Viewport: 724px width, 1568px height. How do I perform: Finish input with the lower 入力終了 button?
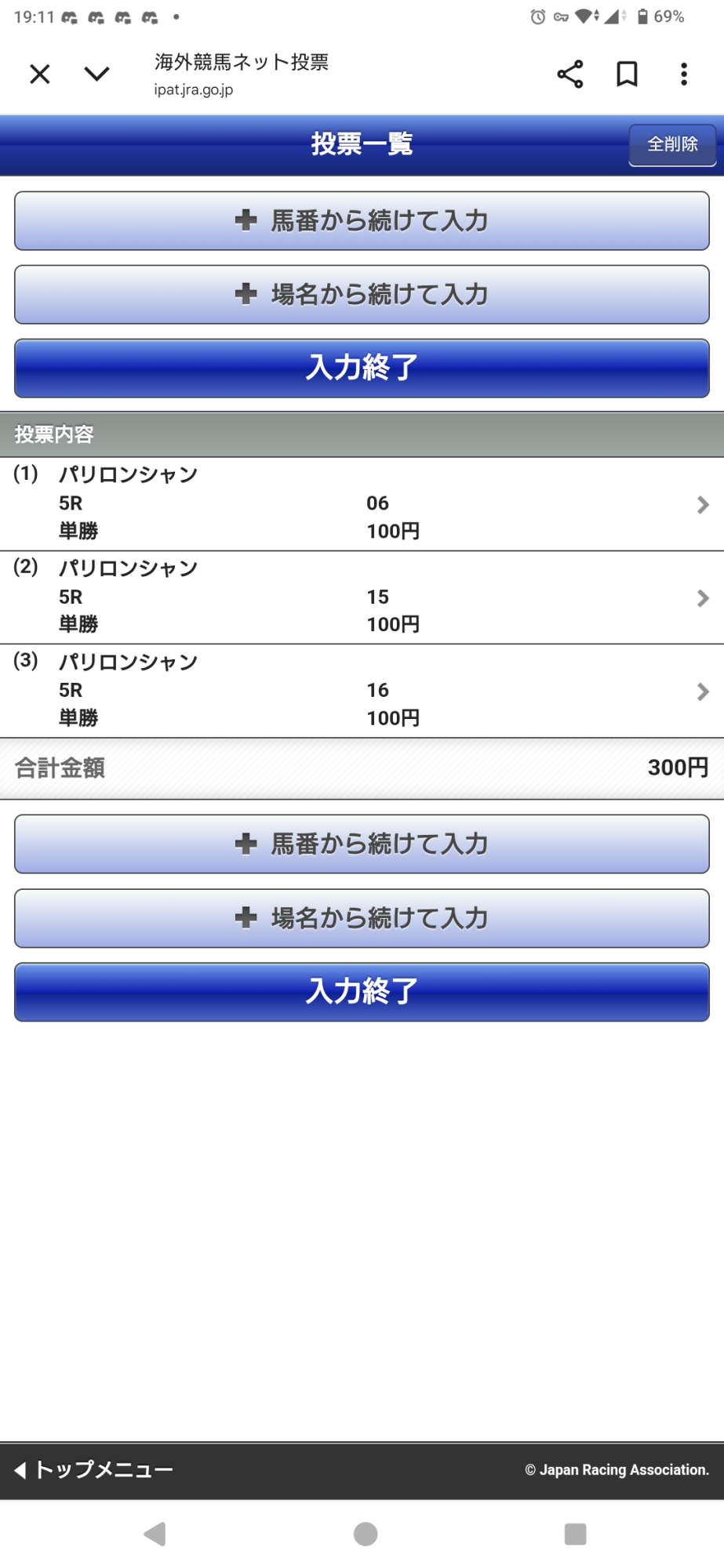tap(362, 992)
